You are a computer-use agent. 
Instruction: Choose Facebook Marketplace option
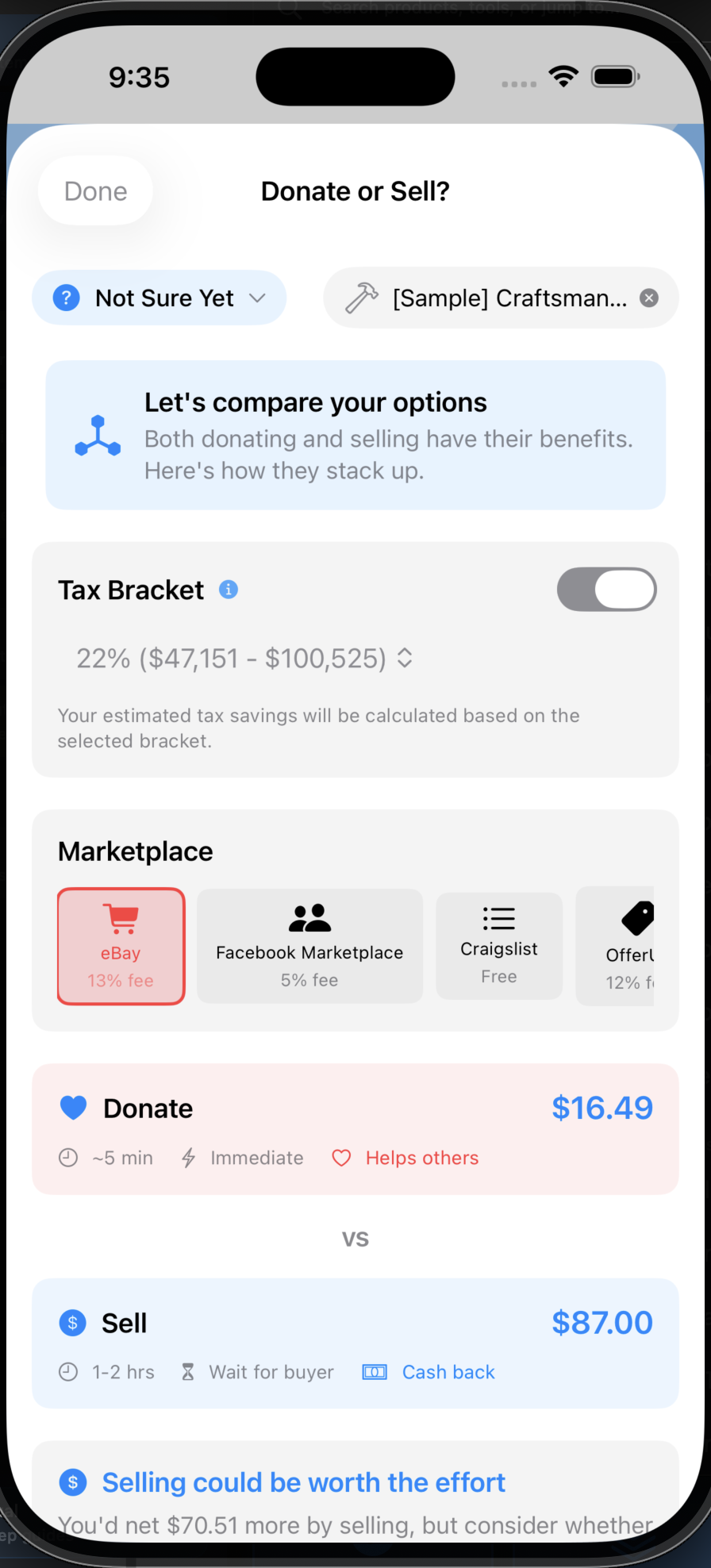point(309,947)
